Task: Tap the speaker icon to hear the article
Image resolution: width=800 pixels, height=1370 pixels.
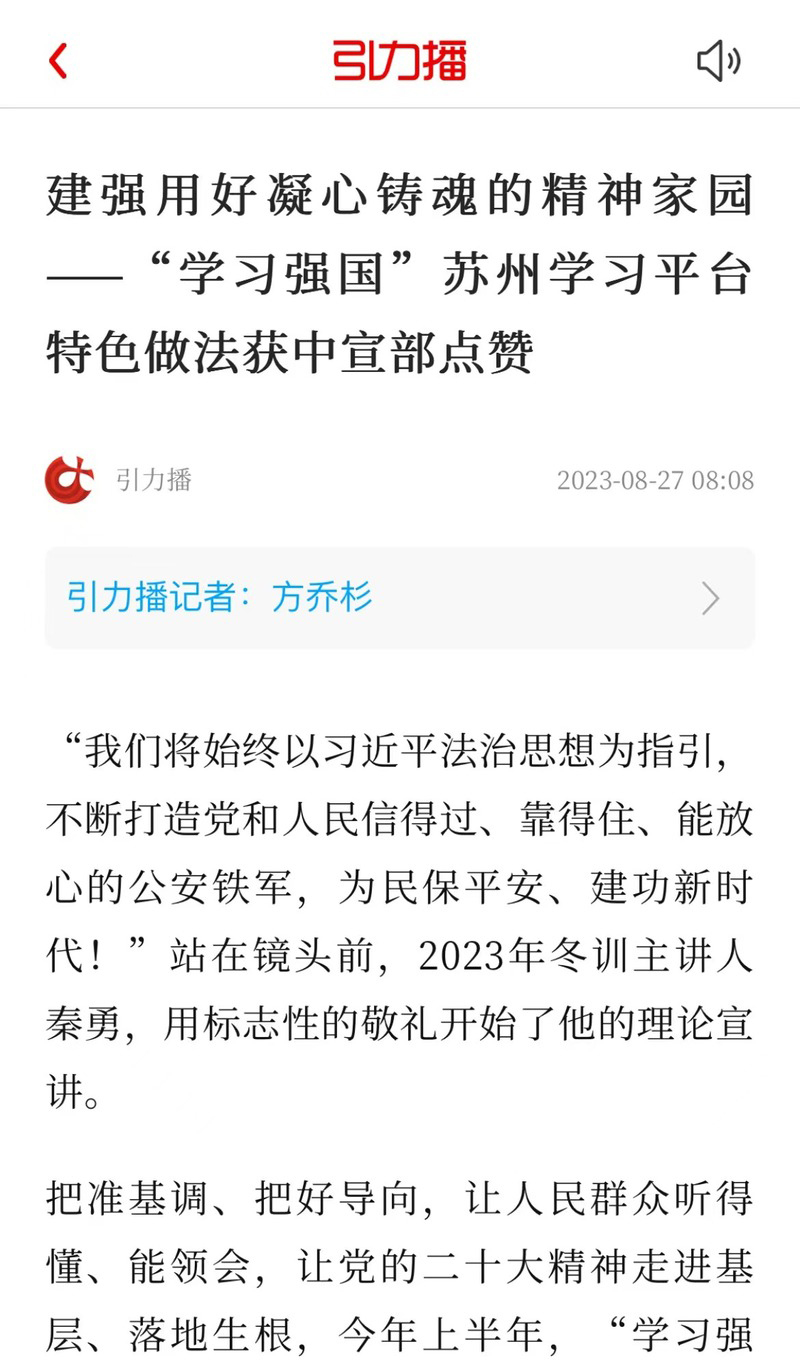Action: [718, 62]
